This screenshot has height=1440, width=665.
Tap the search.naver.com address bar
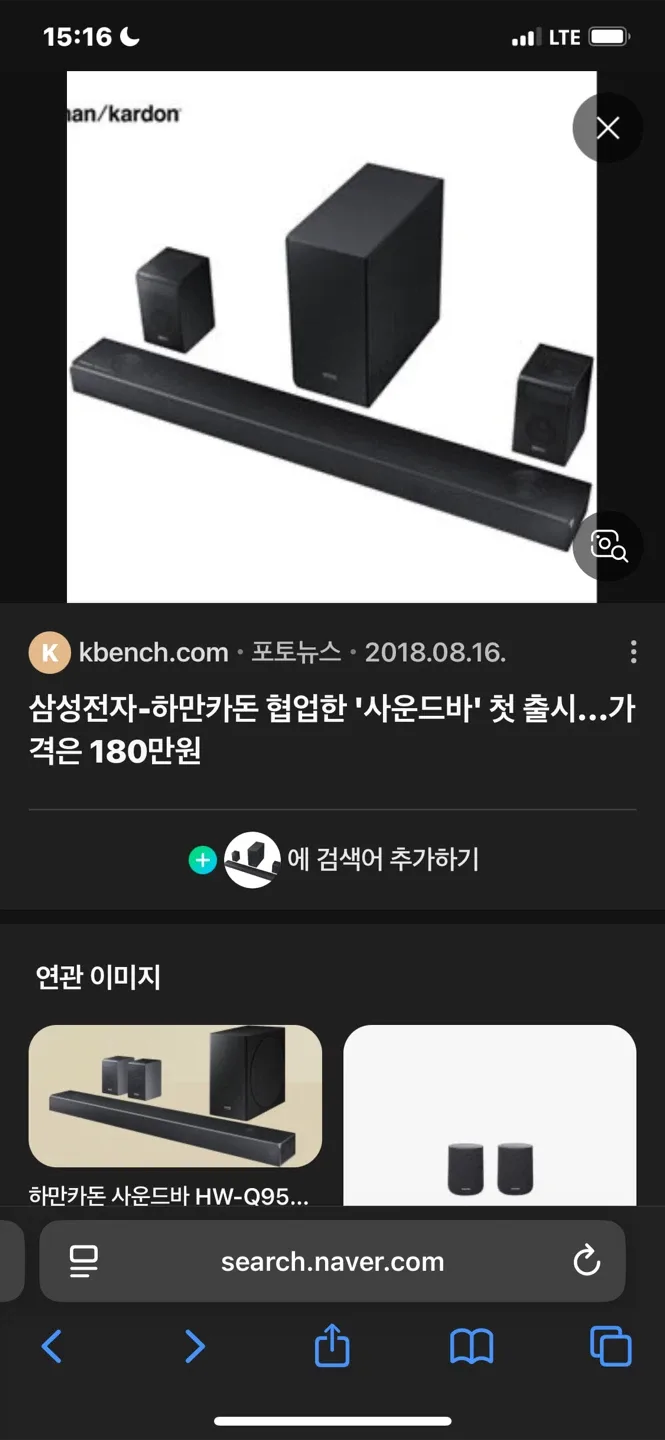332,1262
